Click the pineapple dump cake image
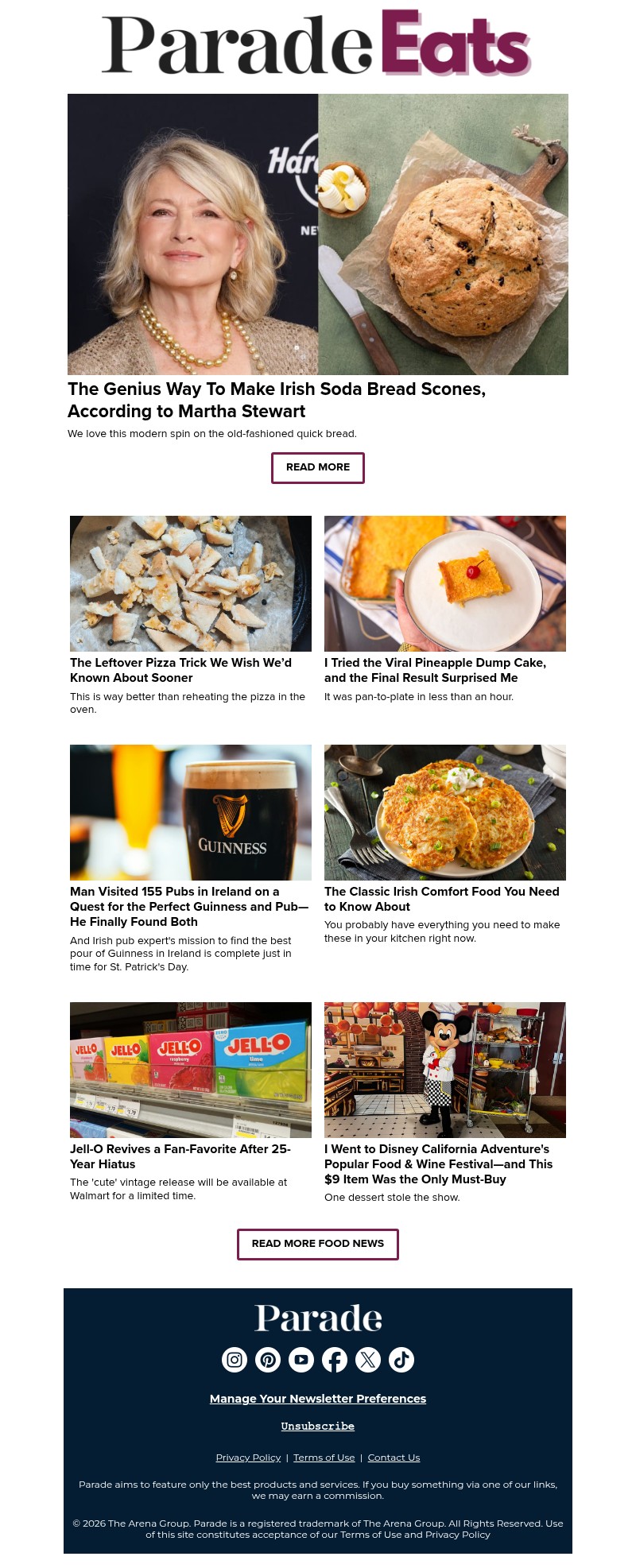 click(x=445, y=583)
